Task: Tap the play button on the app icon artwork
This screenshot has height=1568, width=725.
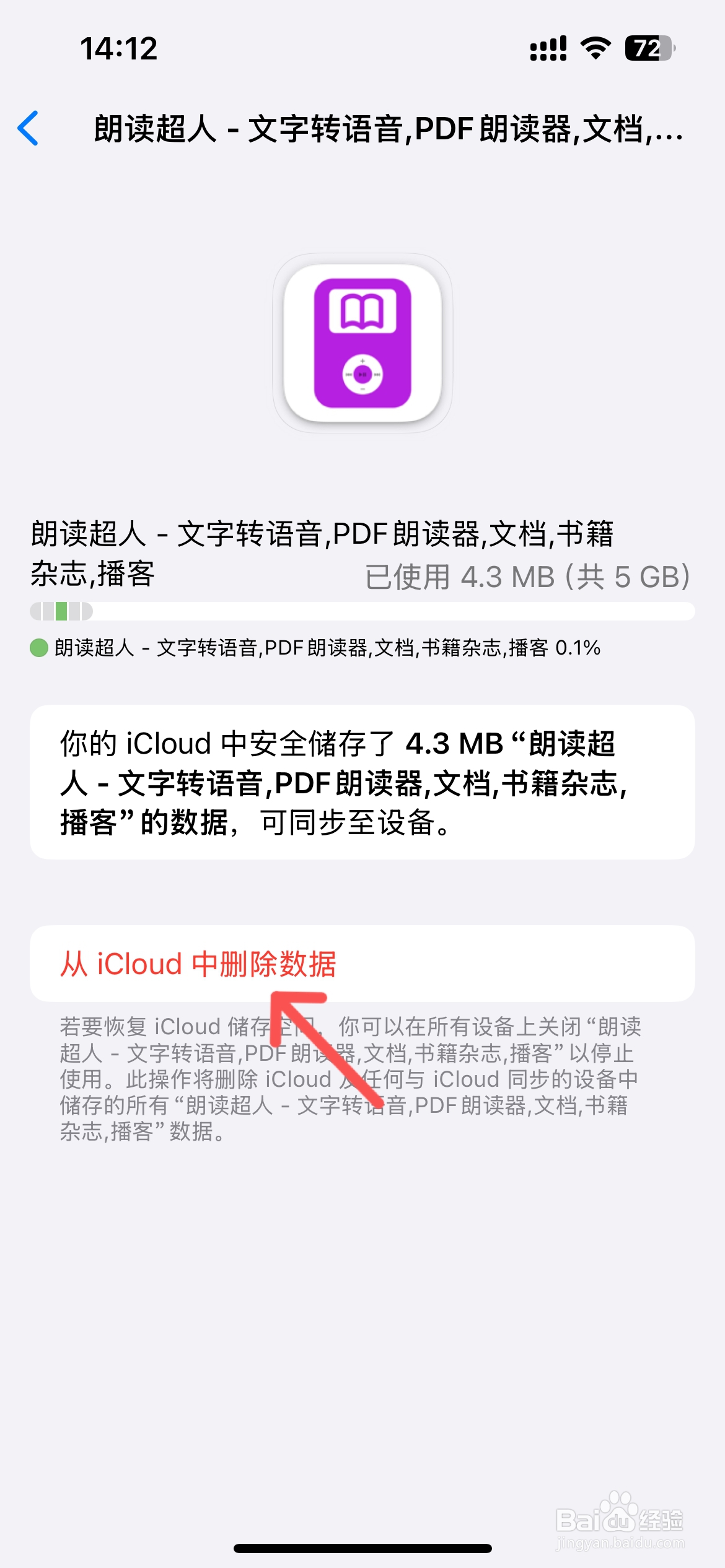Action: (361, 373)
